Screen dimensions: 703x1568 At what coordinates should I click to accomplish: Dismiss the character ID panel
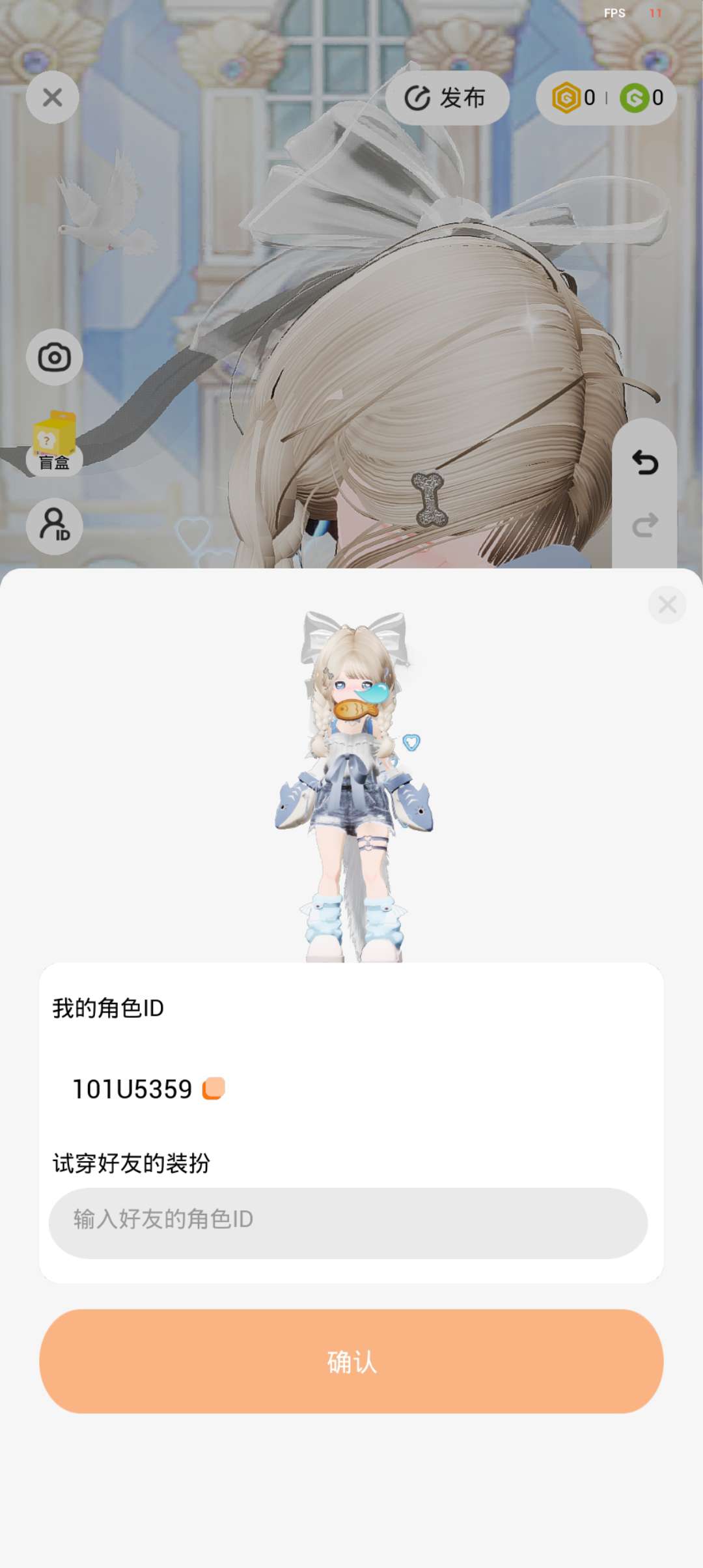tap(667, 605)
